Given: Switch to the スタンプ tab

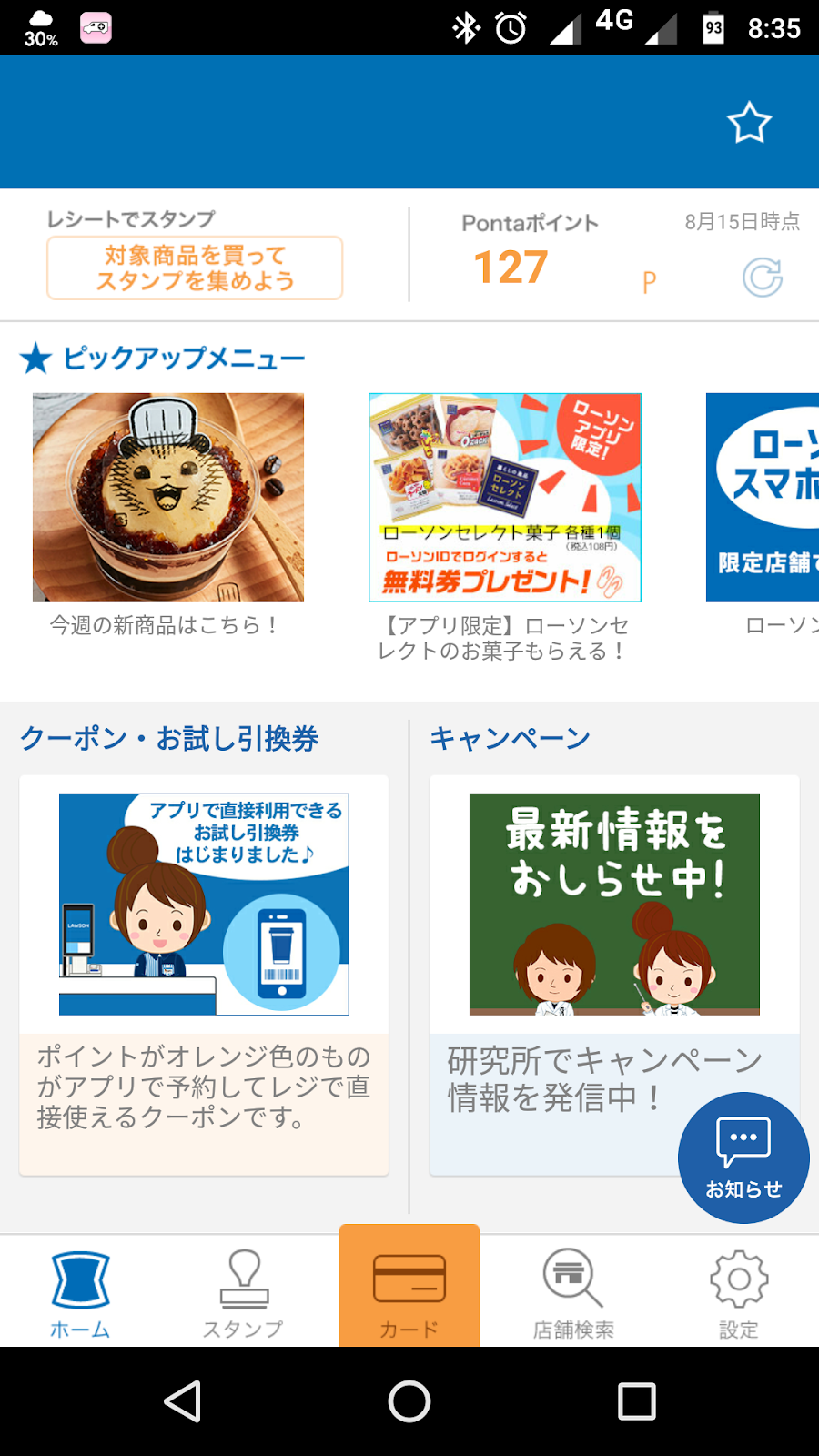Looking at the screenshot, I should point(244,1291).
